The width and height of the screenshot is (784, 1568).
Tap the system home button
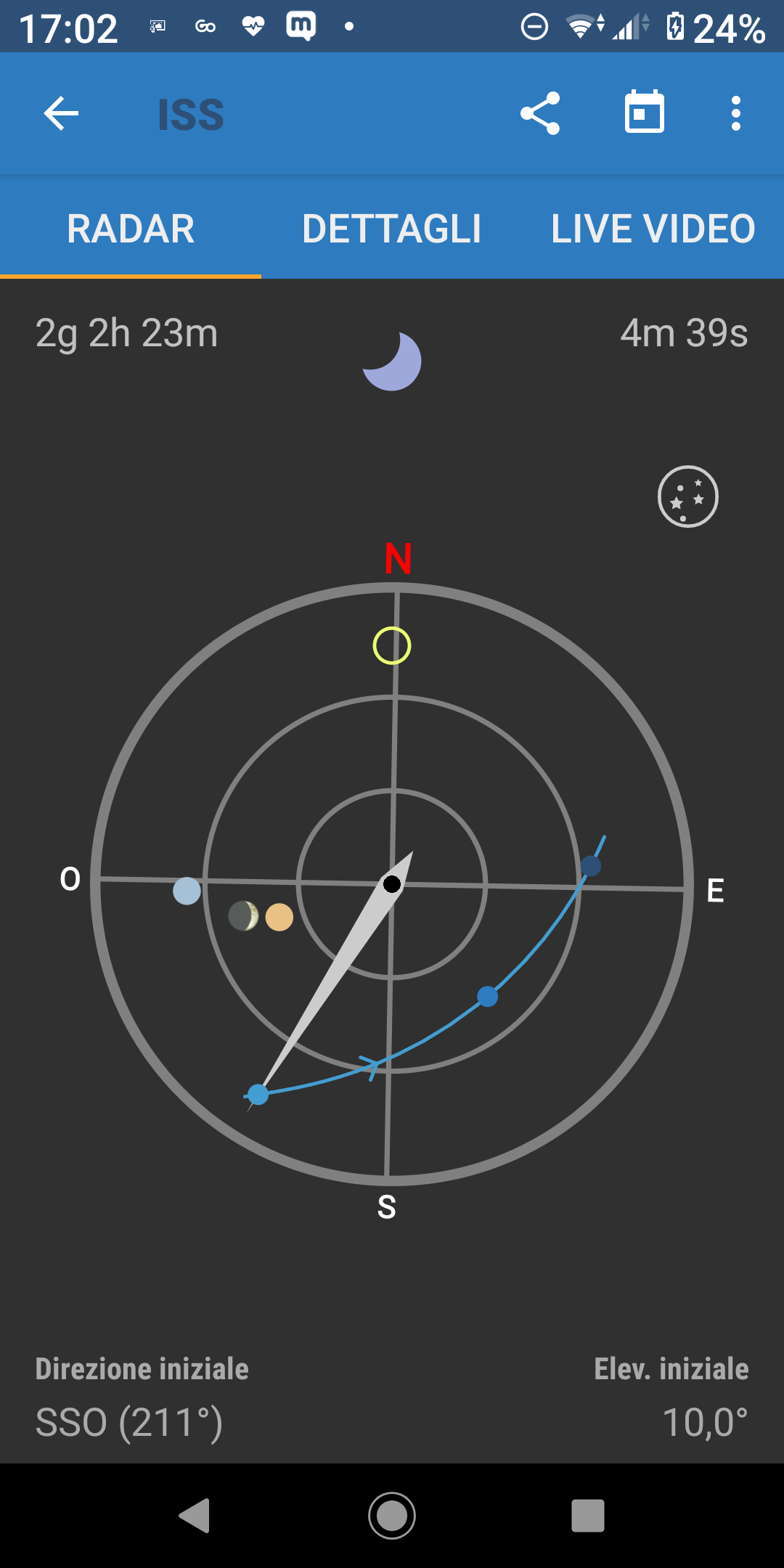pos(392,1516)
